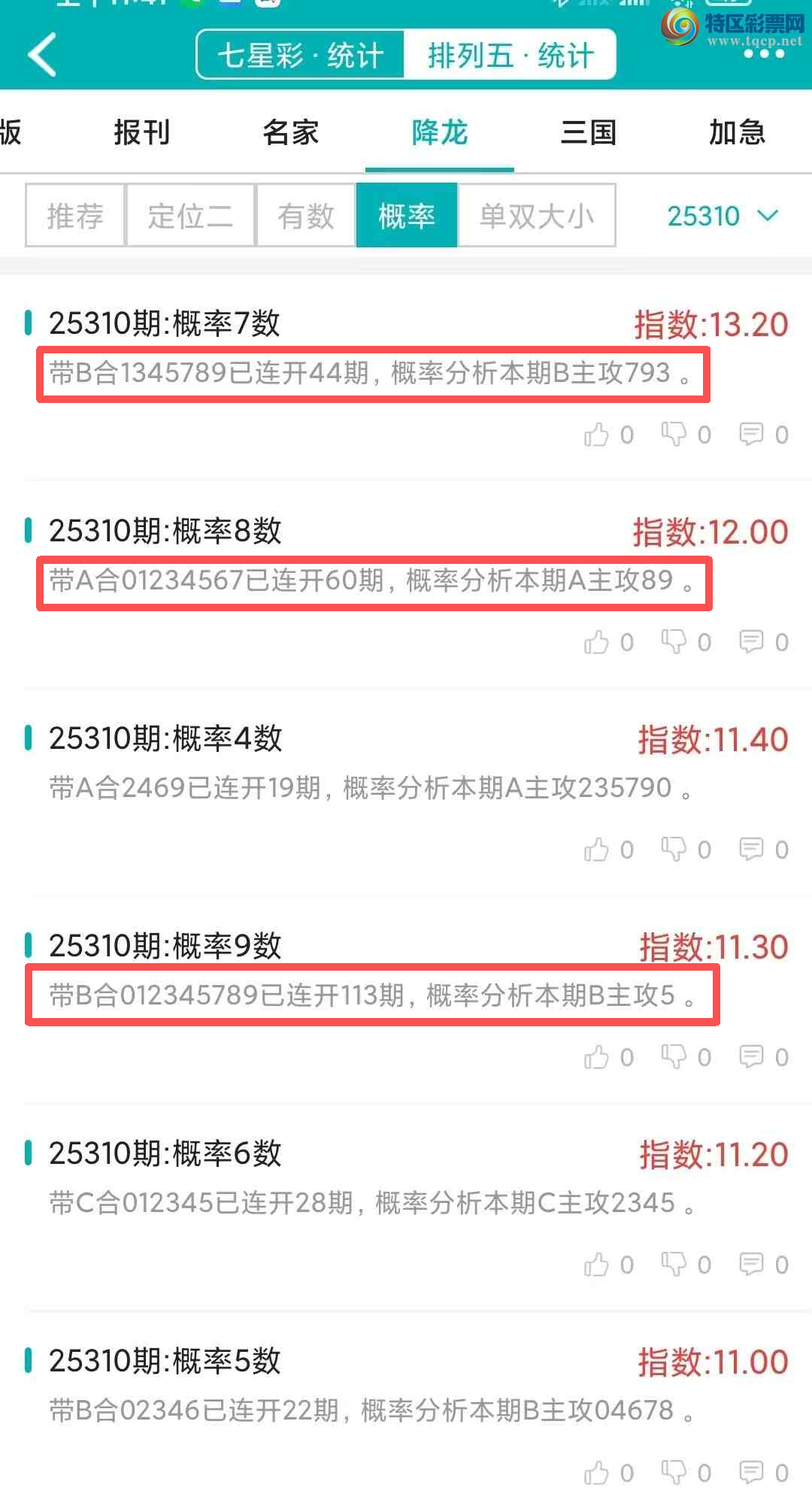
Task: Select the 降龙 tab
Action: tap(440, 132)
